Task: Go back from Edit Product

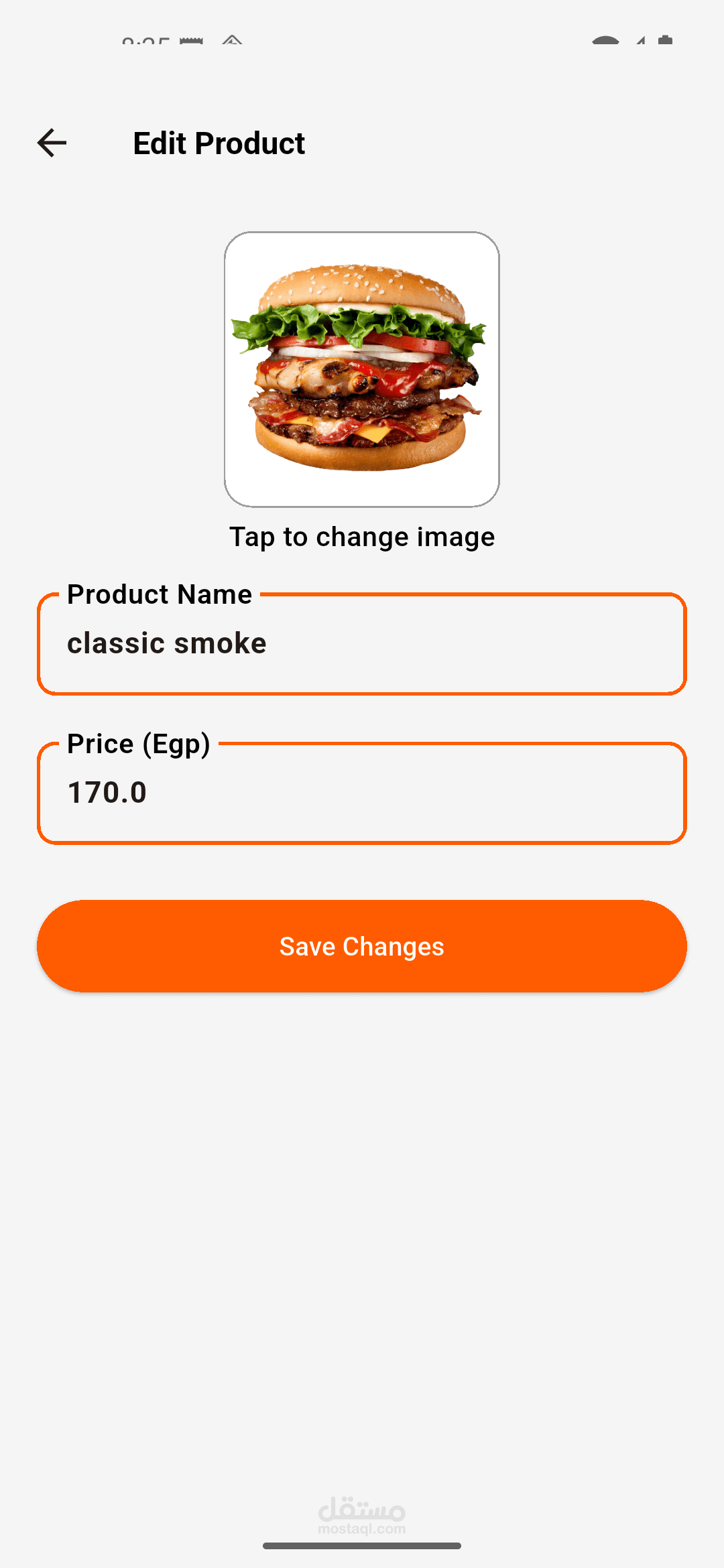Action: coord(52,143)
